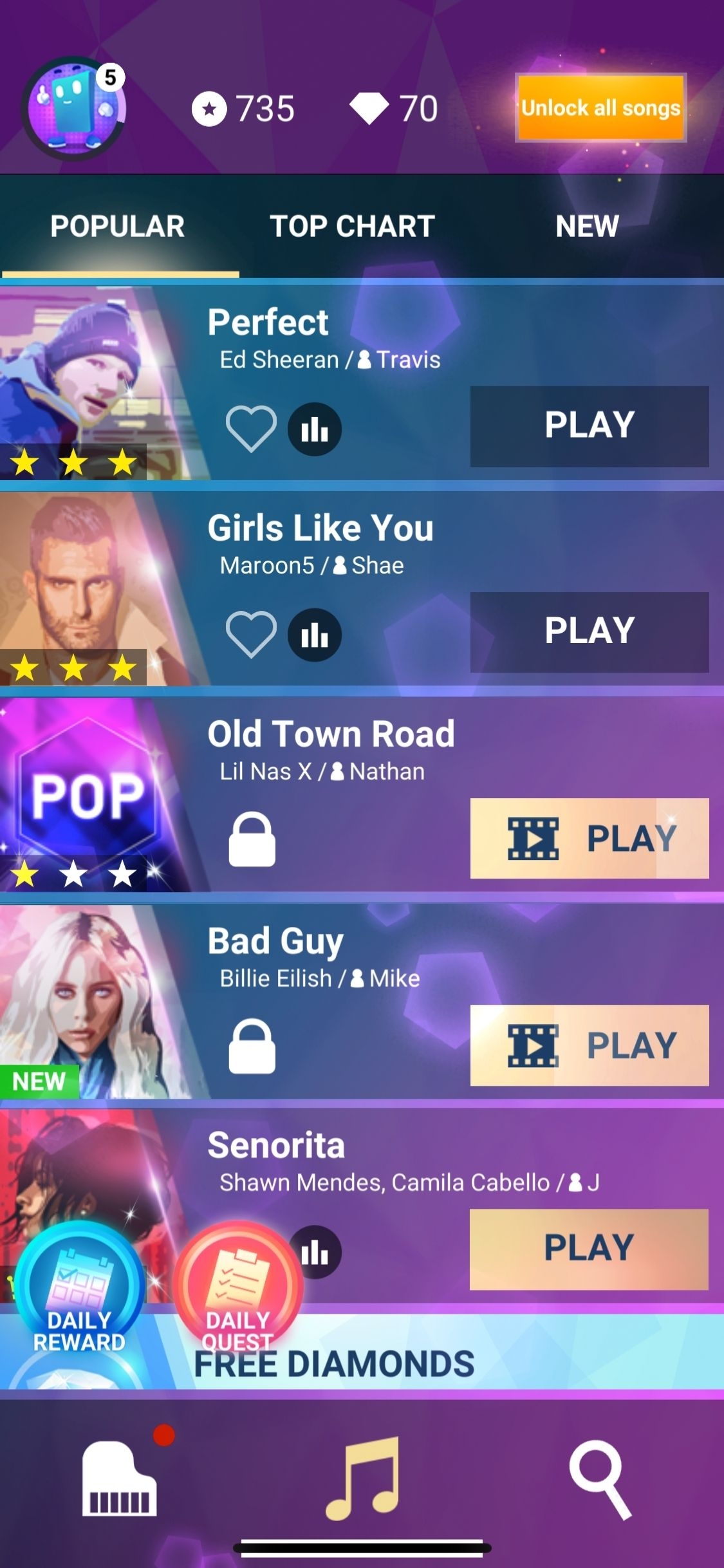Viewport: 724px width, 1568px height.
Task: Watch an ad to play Old Town Road
Action: point(589,838)
